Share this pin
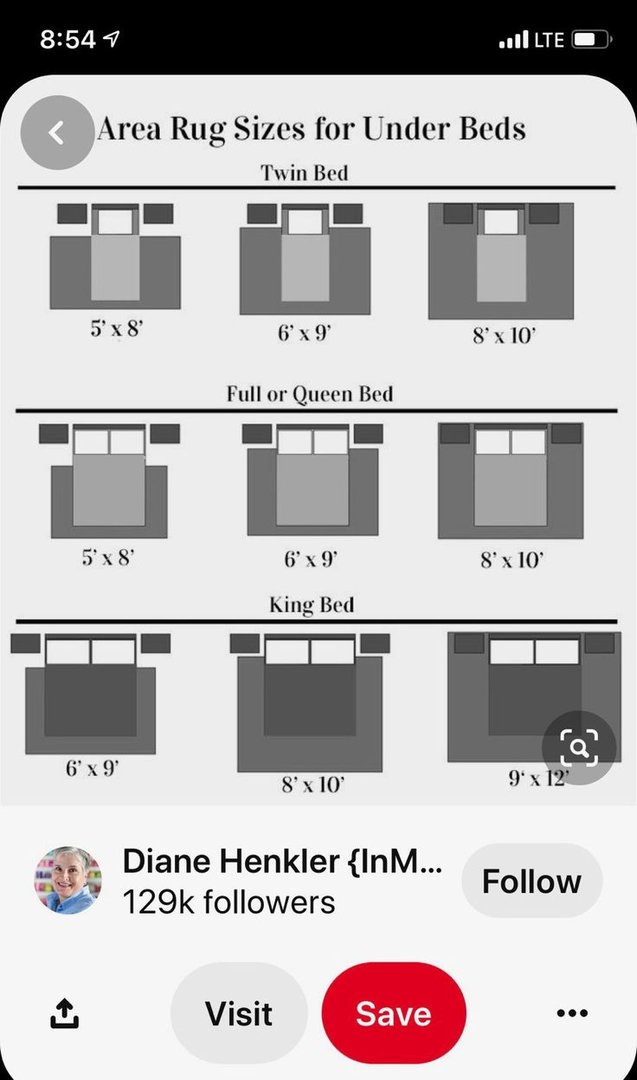637x1080 pixels. (x=65, y=1013)
